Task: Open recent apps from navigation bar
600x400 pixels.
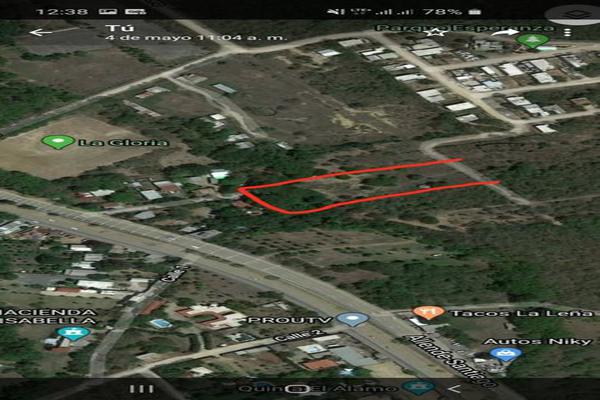Action: [143, 388]
